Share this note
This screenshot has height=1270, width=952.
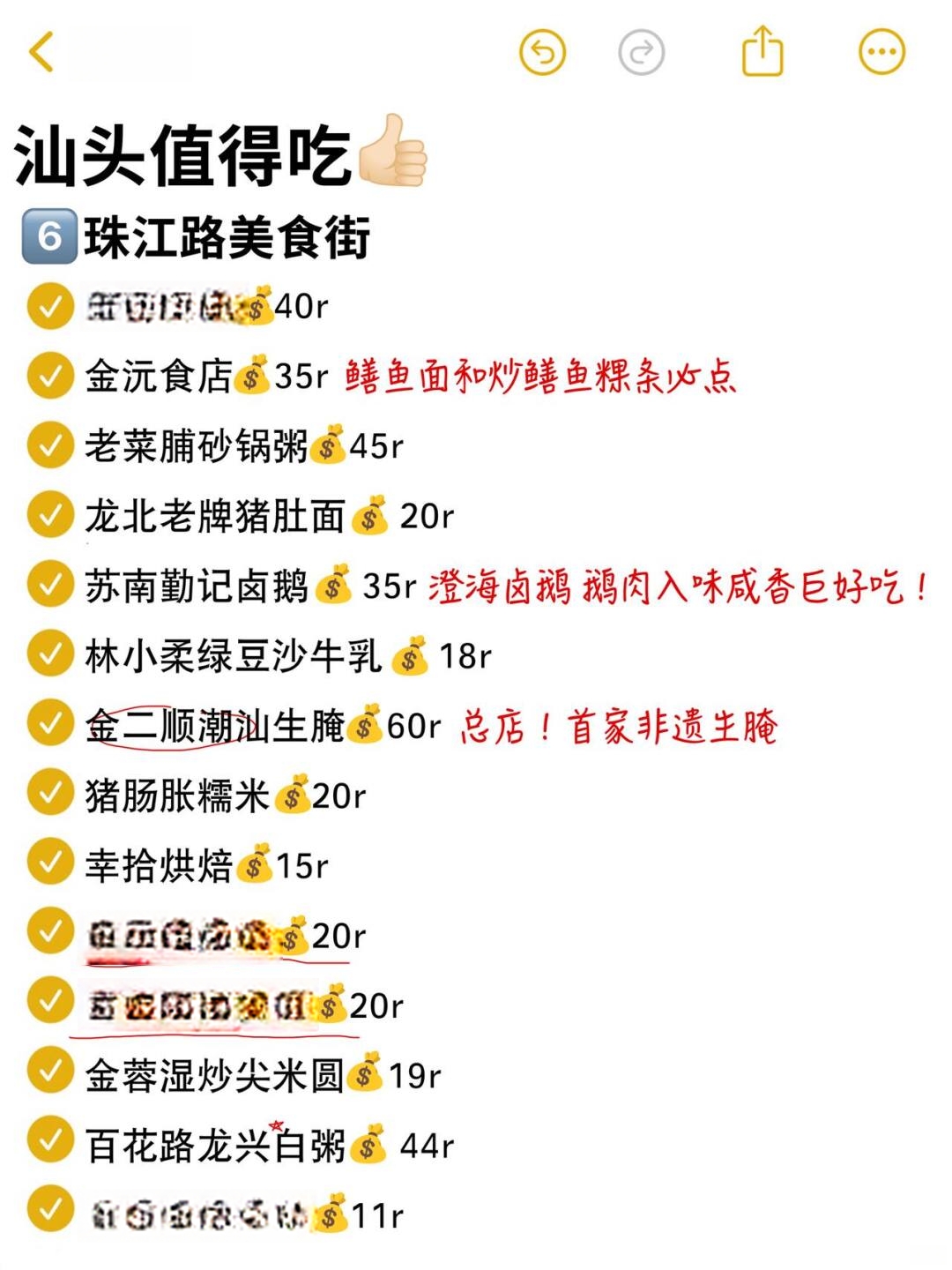pyautogui.click(x=762, y=51)
